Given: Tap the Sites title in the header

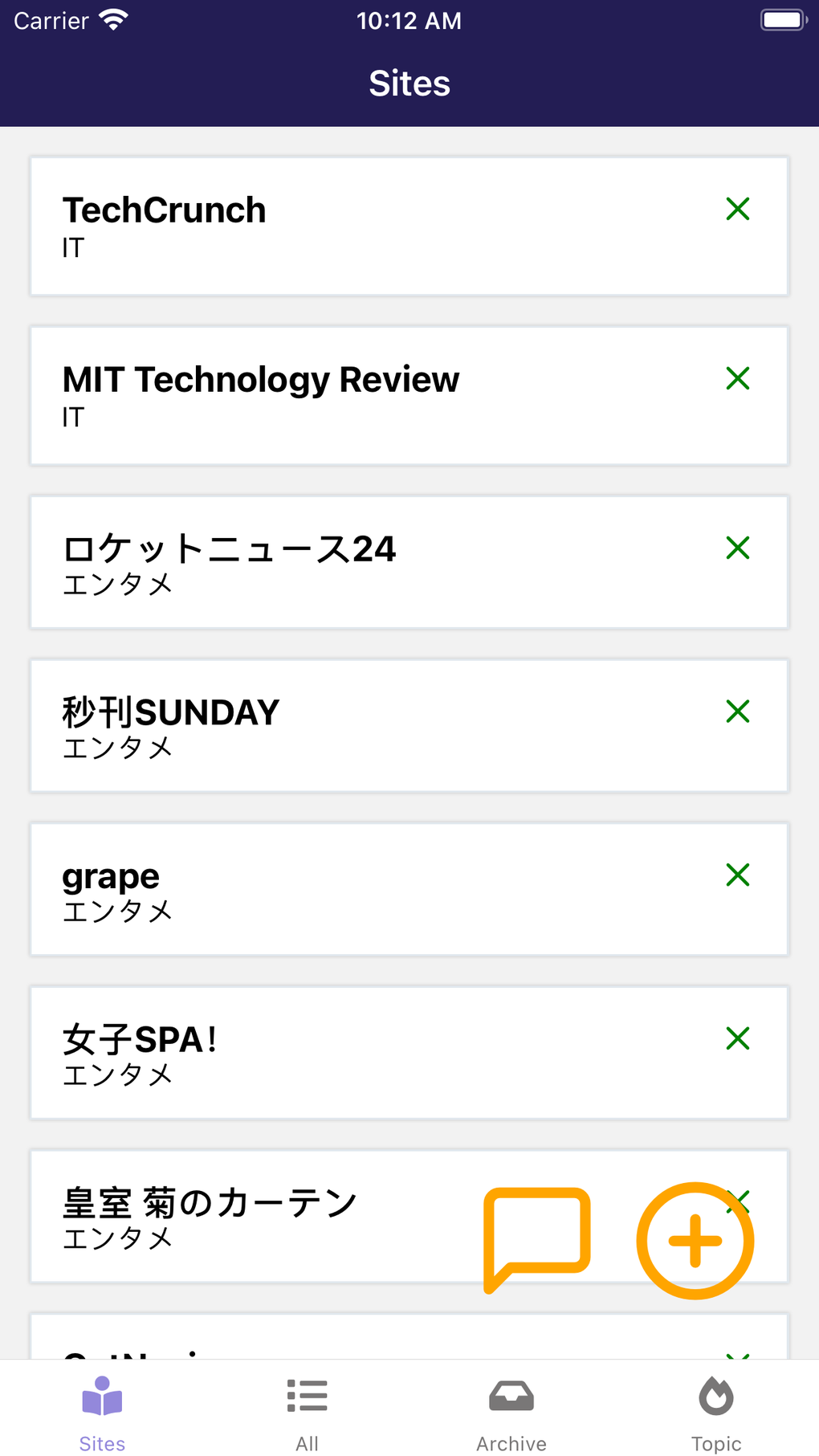Looking at the screenshot, I should click(x=409, y=83).
